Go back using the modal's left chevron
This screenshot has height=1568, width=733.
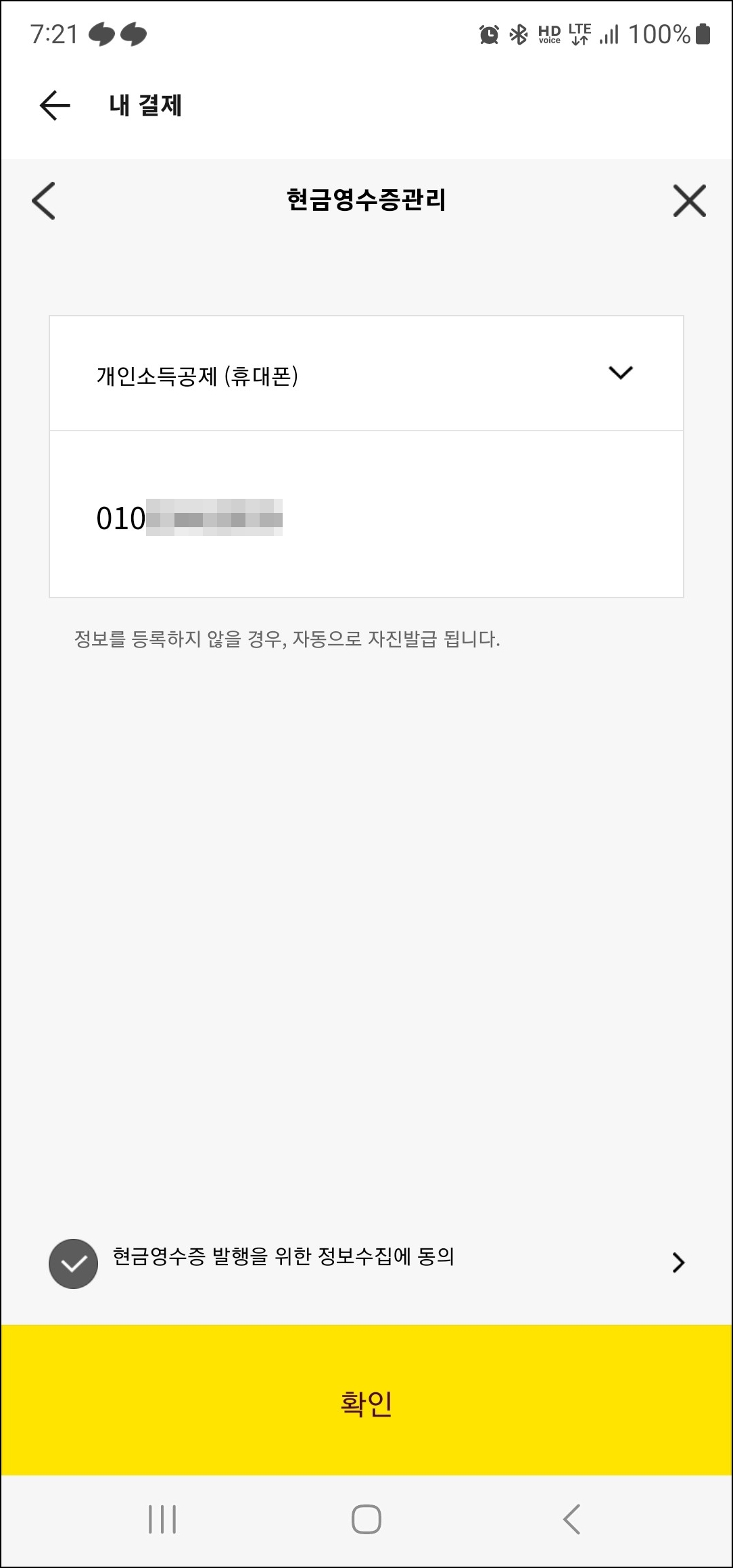pyautogui.click(x=43, y=201)
